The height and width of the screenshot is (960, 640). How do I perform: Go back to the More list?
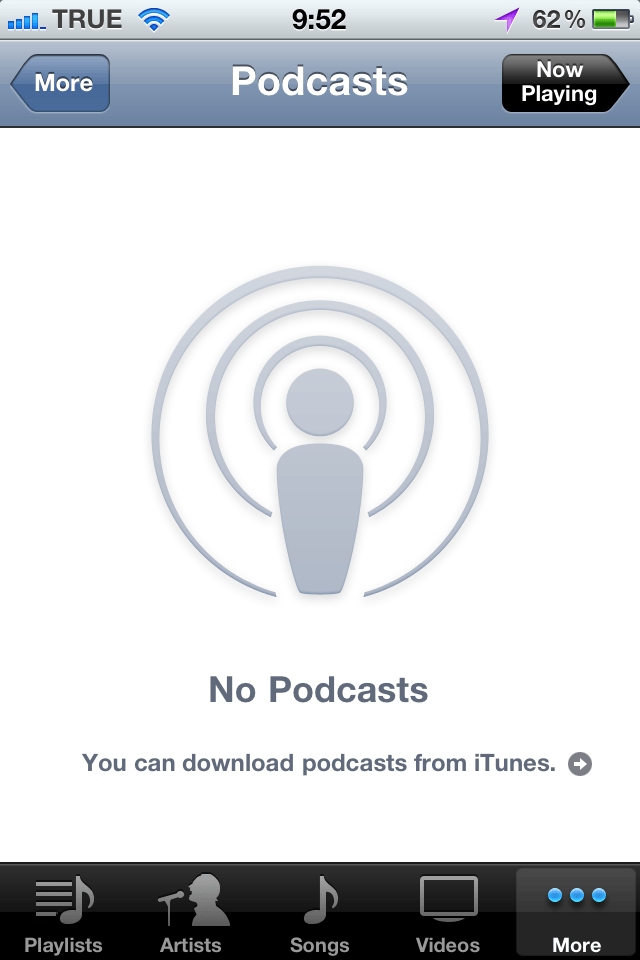[x=61, y=83]
